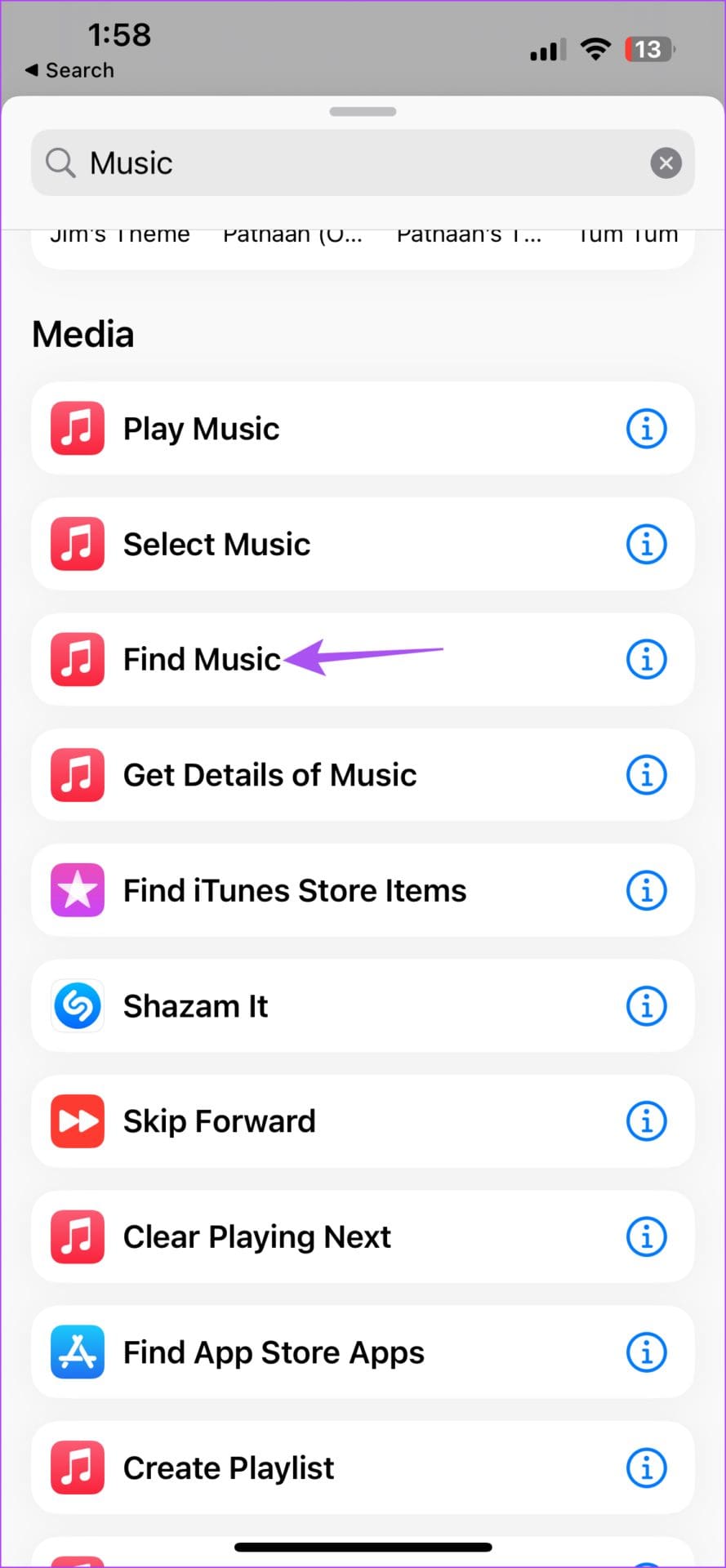Open info for Play Music
Screen dimensions: 726x1568
tap(646, 428)
